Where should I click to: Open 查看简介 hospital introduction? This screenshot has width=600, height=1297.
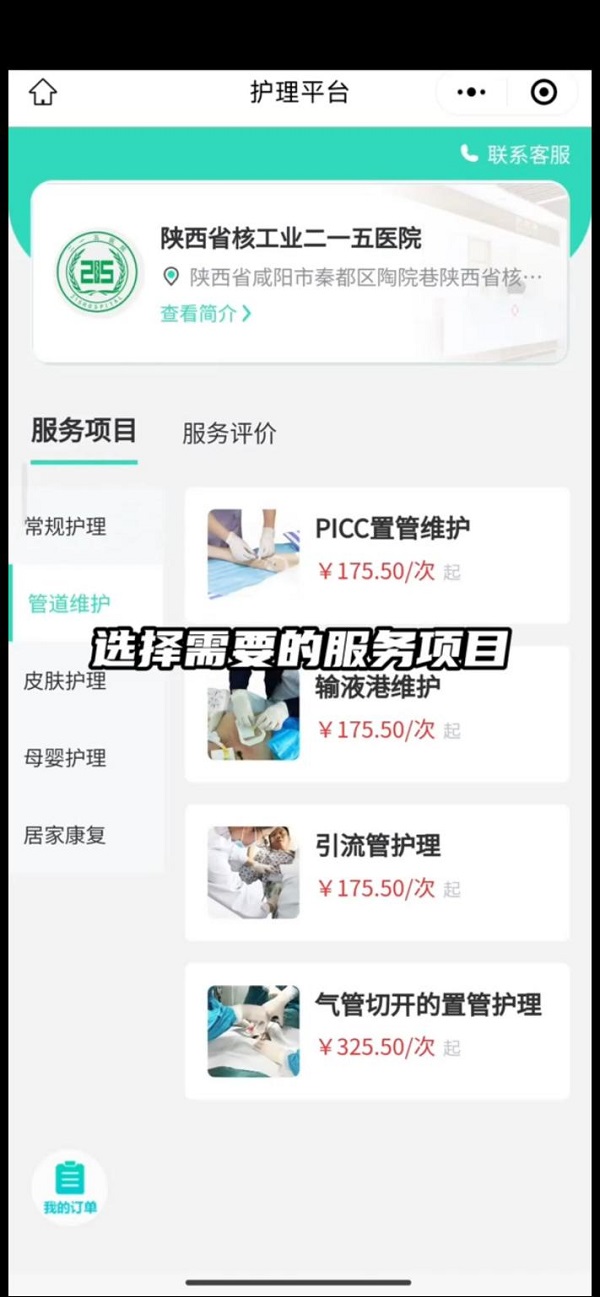tap(205, 313)
